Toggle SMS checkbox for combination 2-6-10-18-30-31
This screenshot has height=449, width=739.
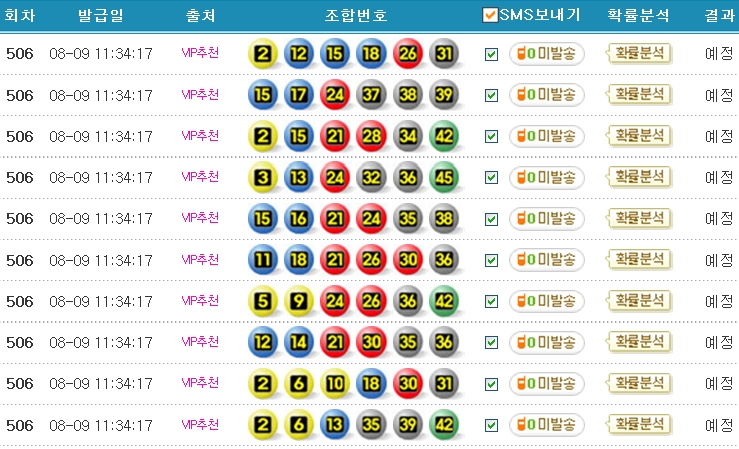491,383
